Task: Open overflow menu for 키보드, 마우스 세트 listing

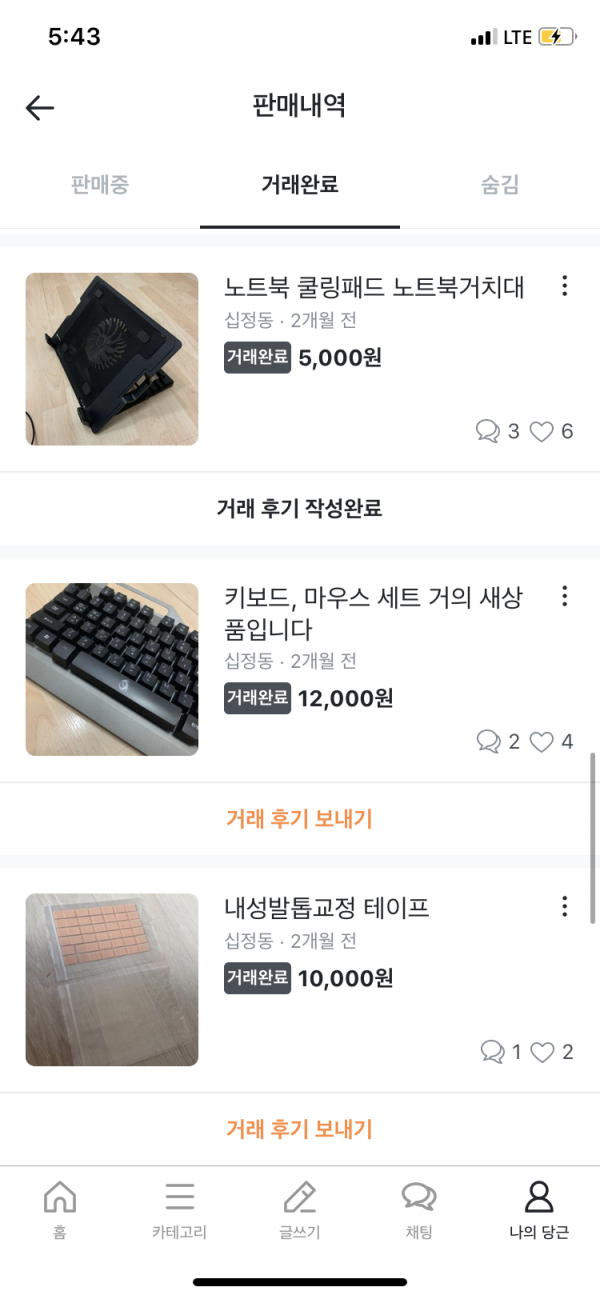Action: [564, 597]
